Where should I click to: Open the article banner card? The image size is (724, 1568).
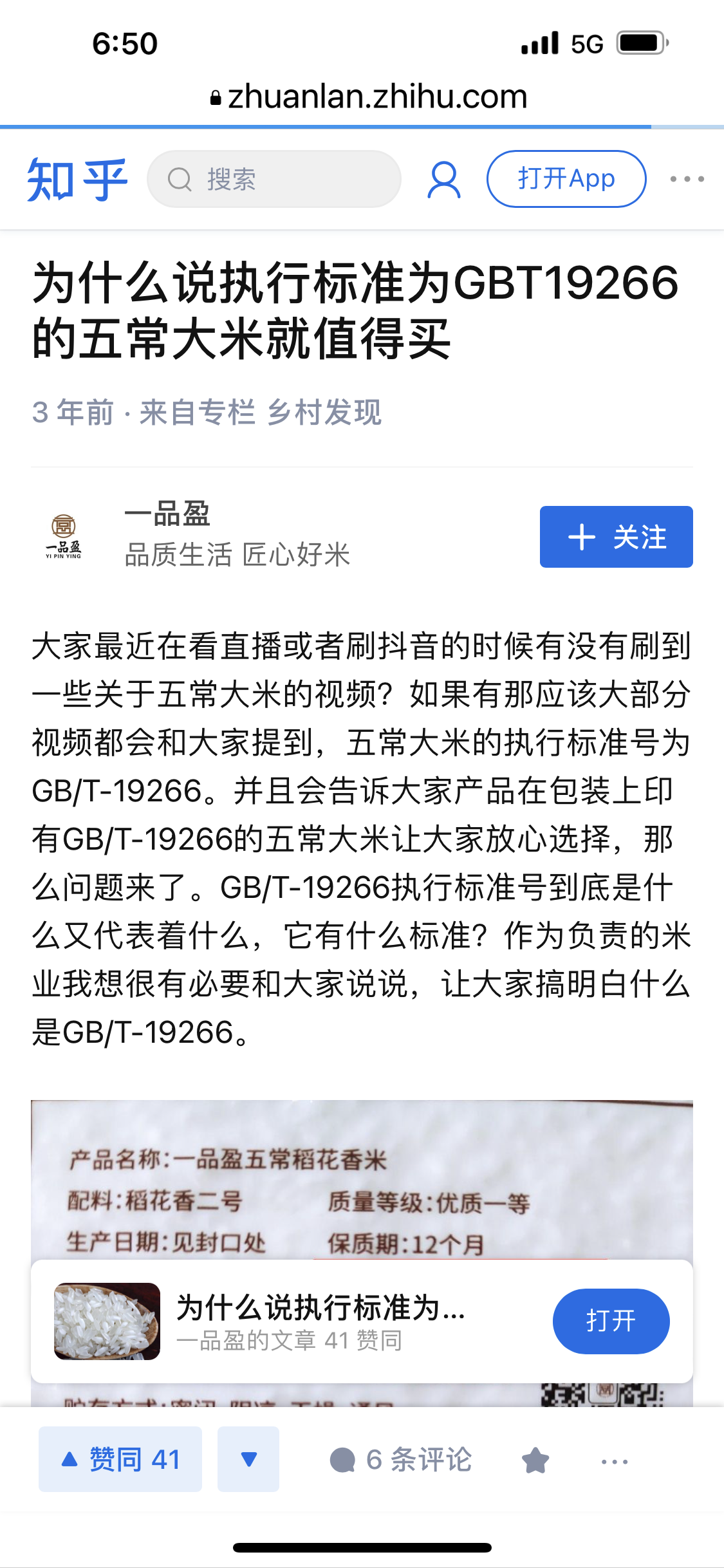[362, 1321]
